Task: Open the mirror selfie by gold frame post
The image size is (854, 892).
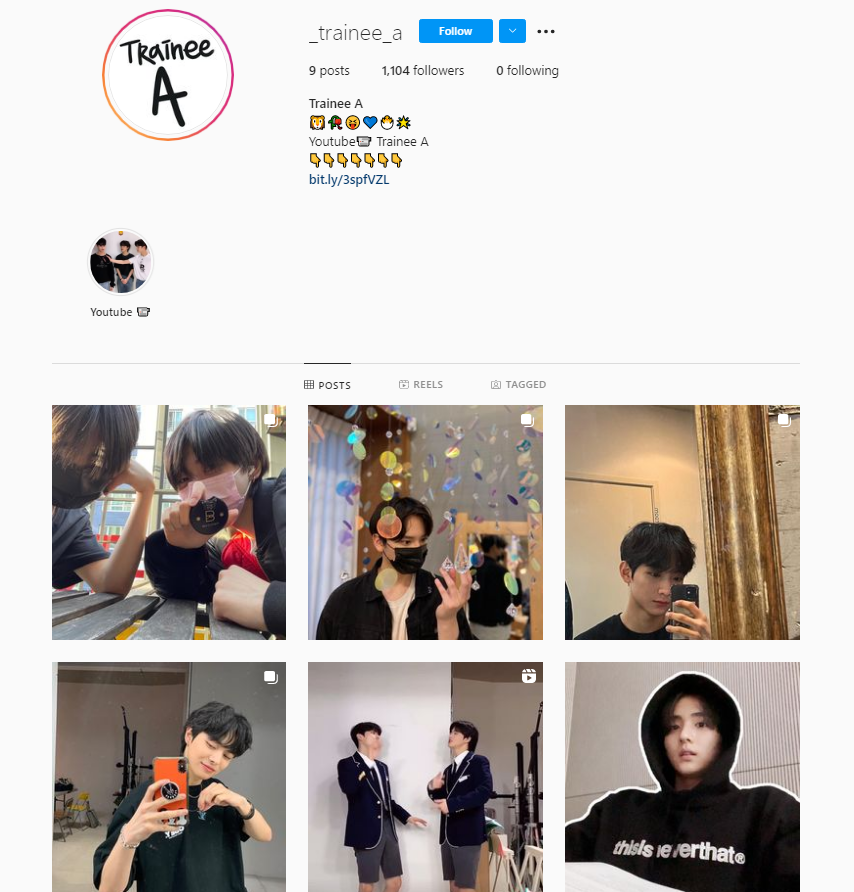Action: coord(682,522)
